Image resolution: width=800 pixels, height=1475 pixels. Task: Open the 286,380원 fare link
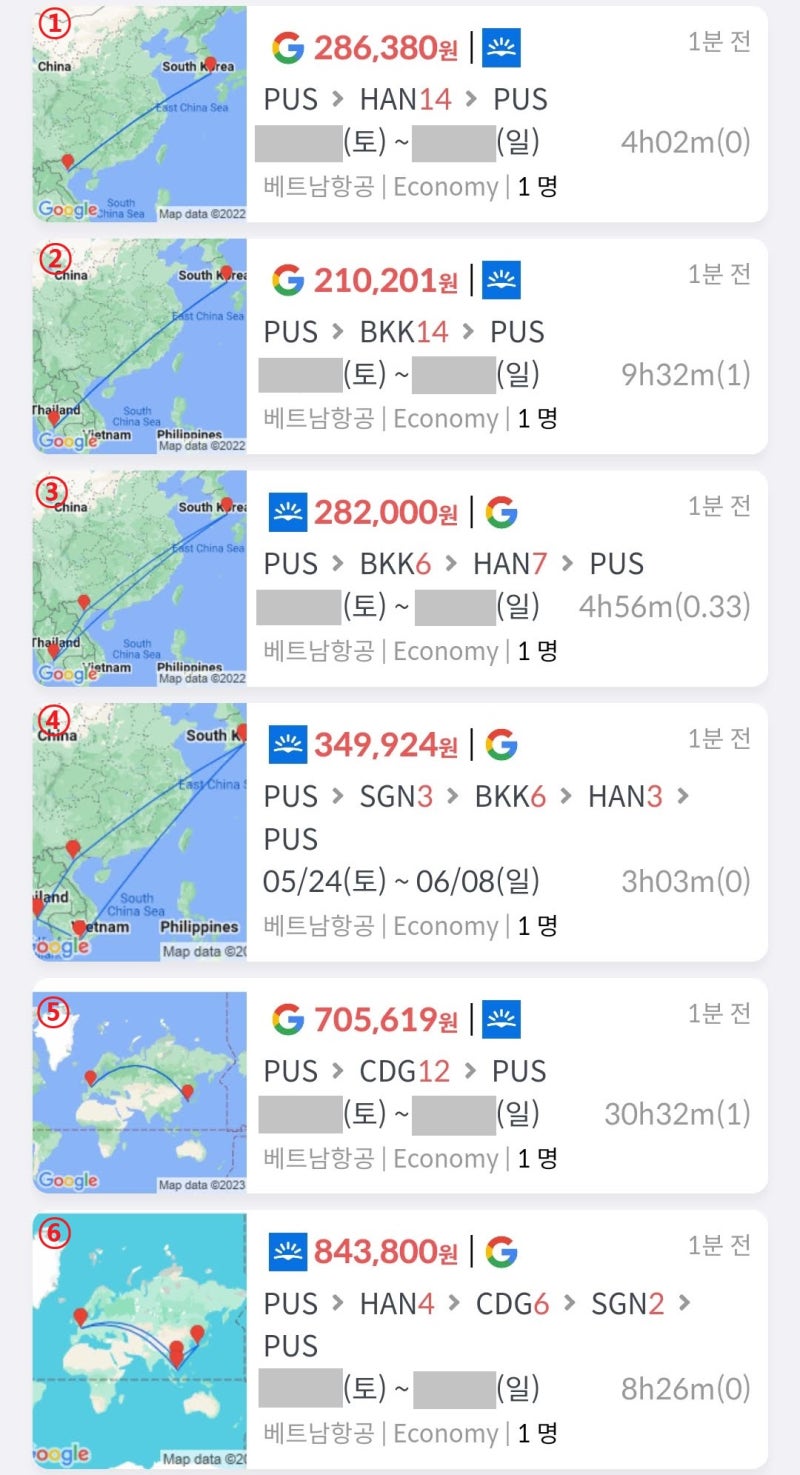pyautogui.click(x=384, y=45)
